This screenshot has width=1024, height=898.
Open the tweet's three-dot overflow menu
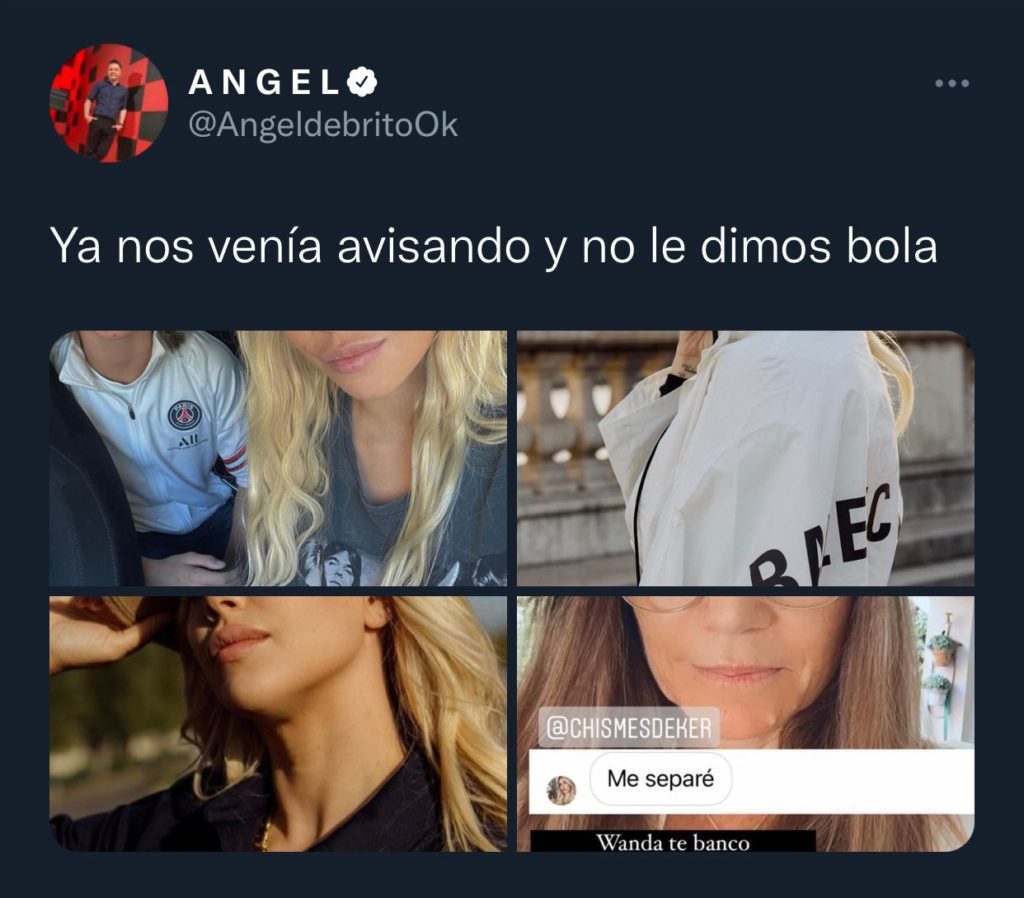951,83
